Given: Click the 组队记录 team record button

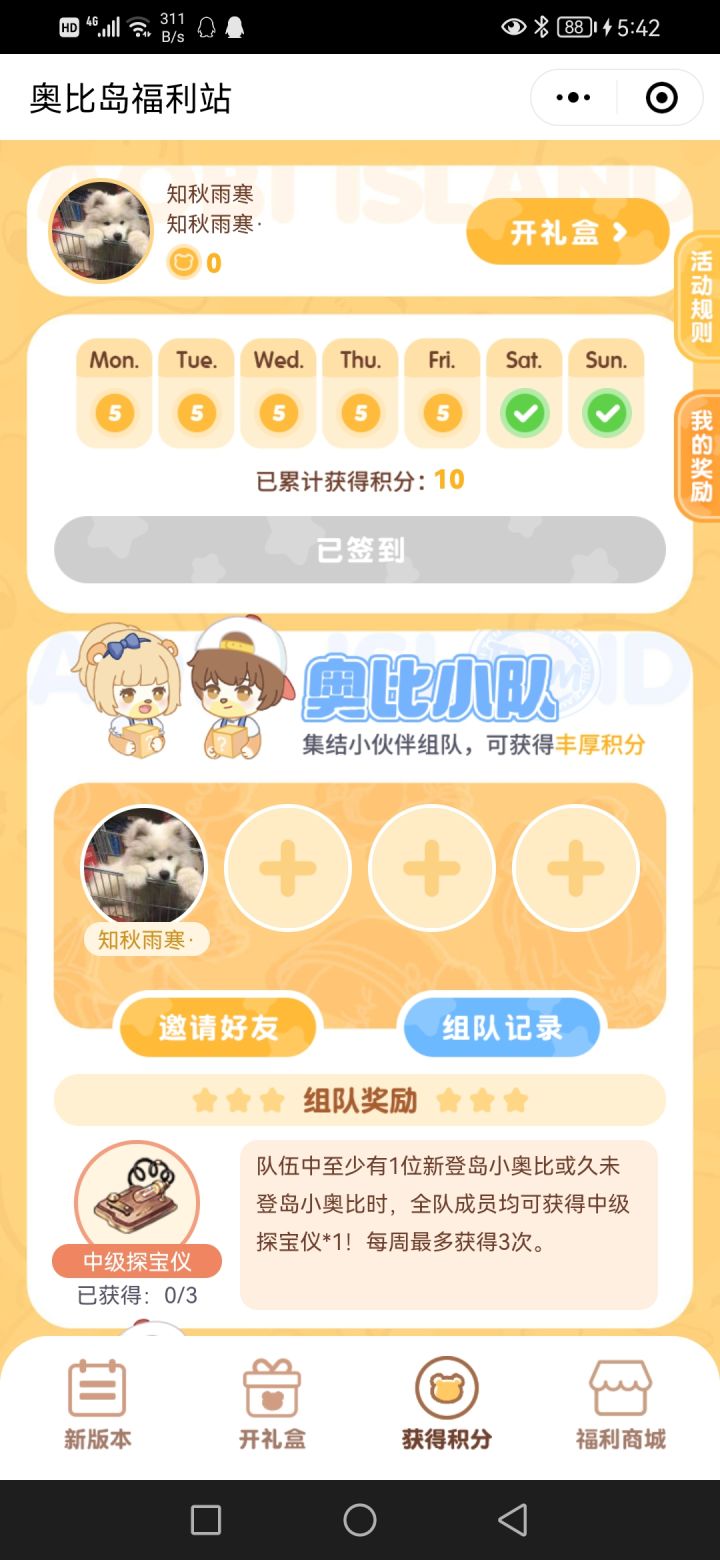Looking at the screenshot, I should [501, 1027].
